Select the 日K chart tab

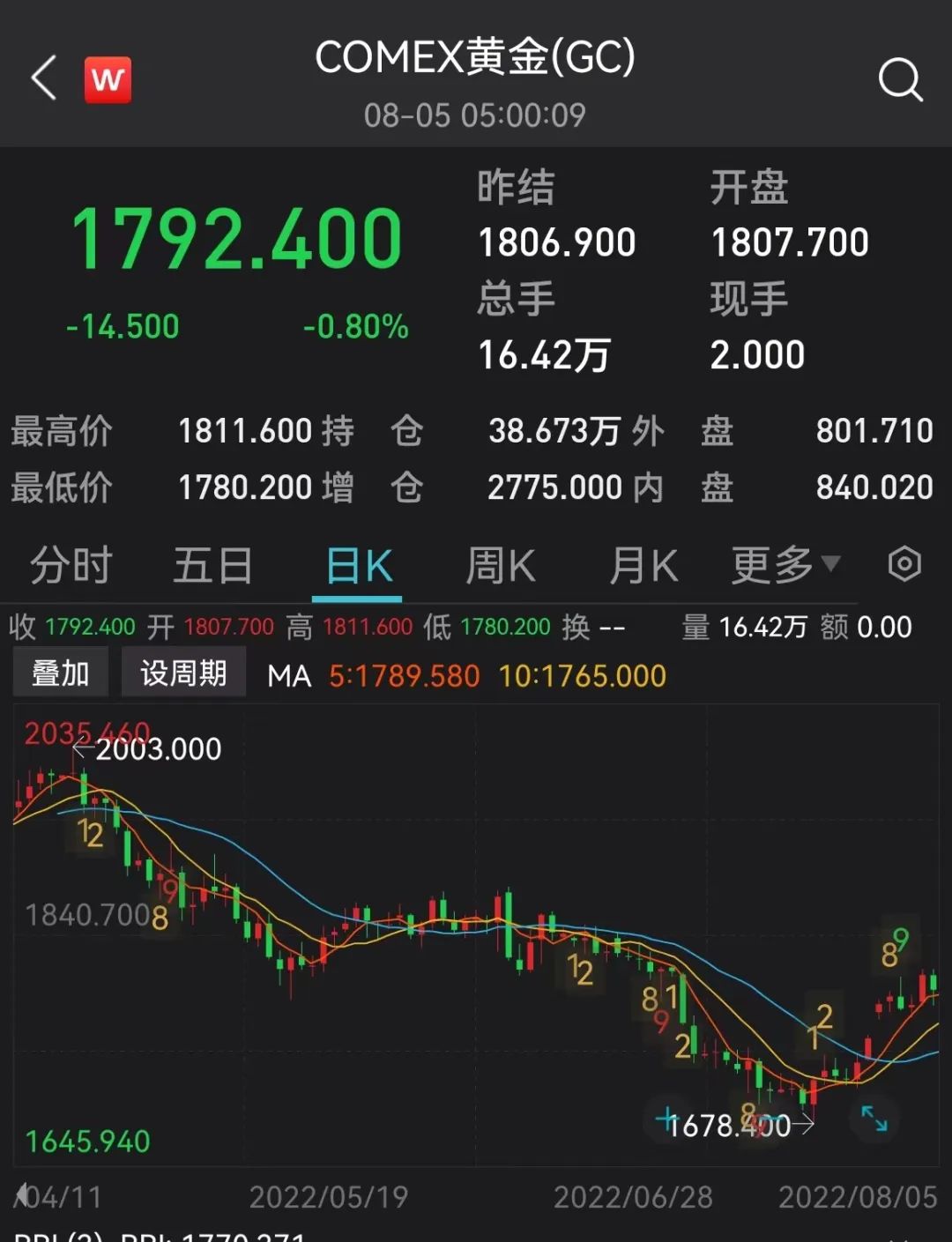358,566
